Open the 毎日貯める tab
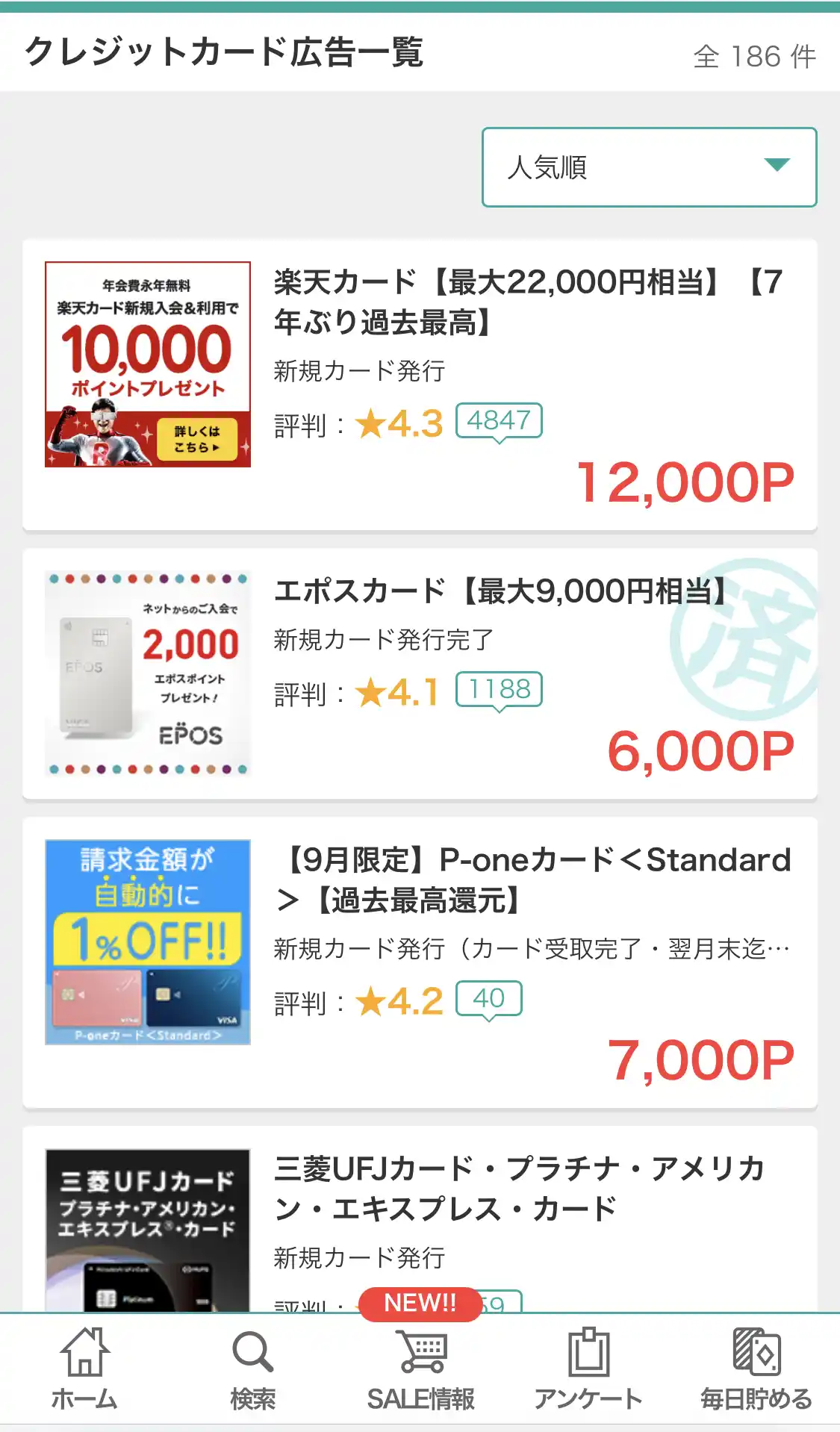The width and height of the screenshot is (840, 1432). pos(756,1370)
